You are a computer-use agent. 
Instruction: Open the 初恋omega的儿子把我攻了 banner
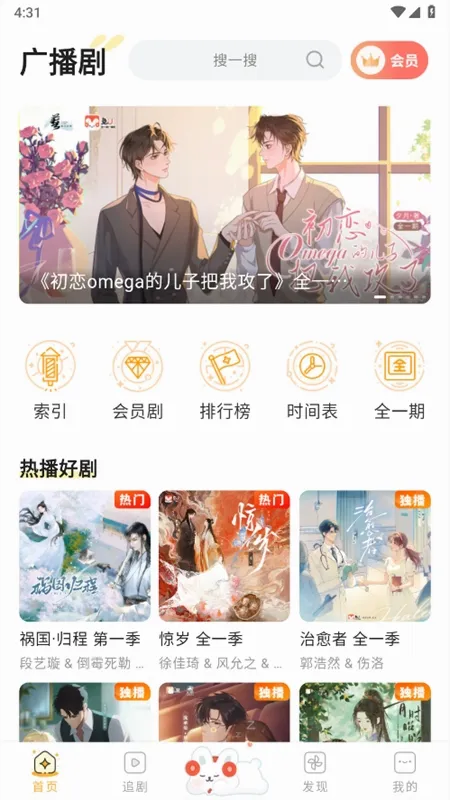pos(224,205)
